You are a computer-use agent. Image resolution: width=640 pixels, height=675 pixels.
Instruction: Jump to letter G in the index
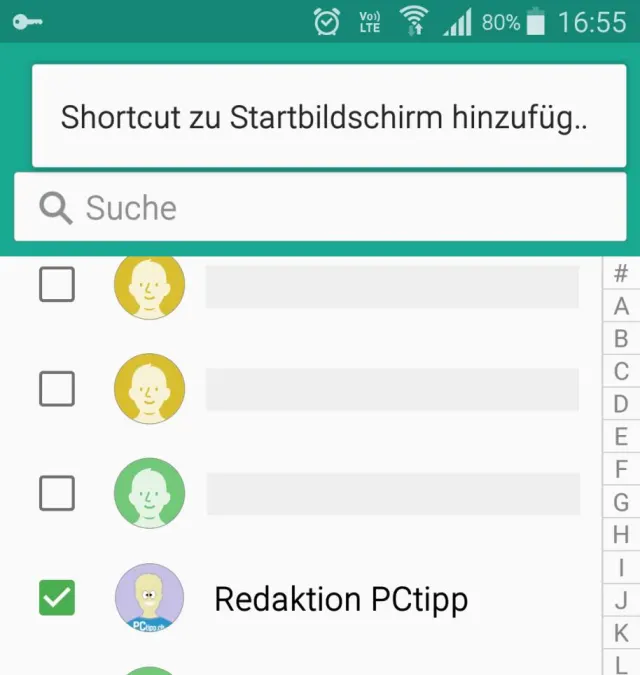[x=621, y=502]
